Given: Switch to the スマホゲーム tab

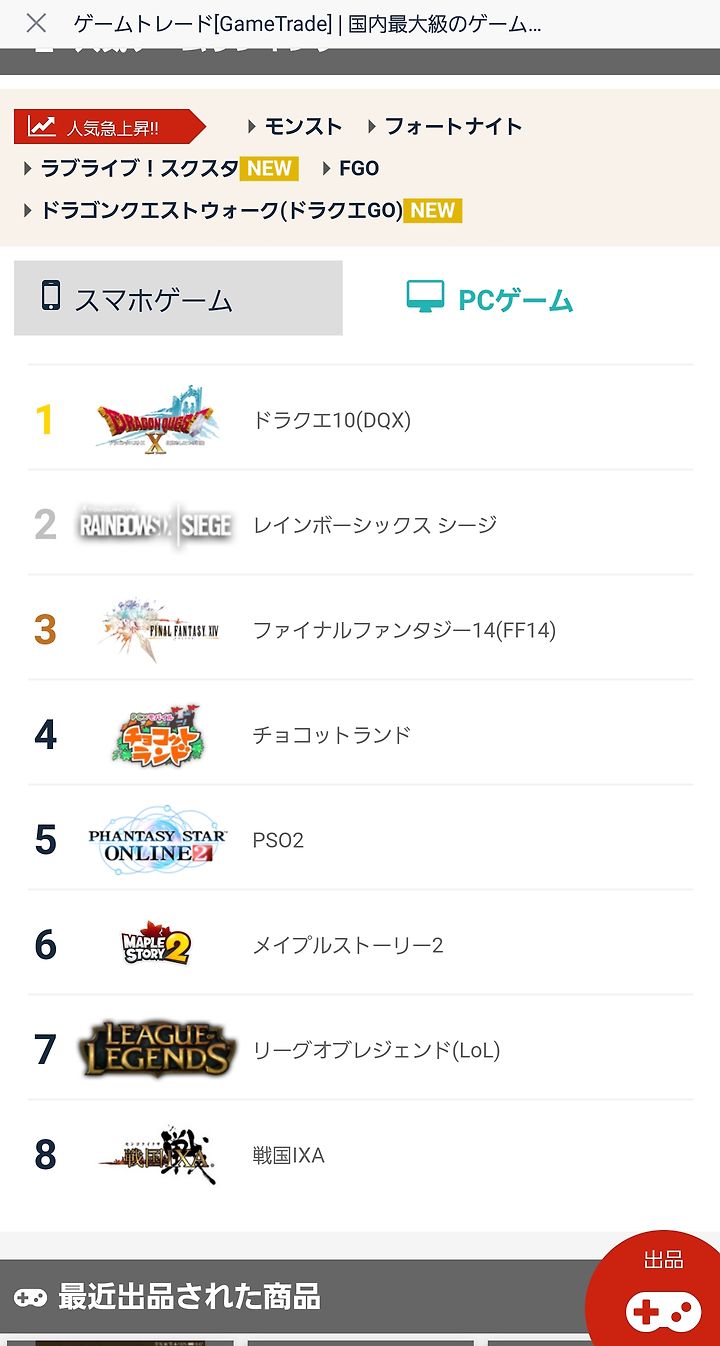Looking at the screenshot, I should coord(178,298).
